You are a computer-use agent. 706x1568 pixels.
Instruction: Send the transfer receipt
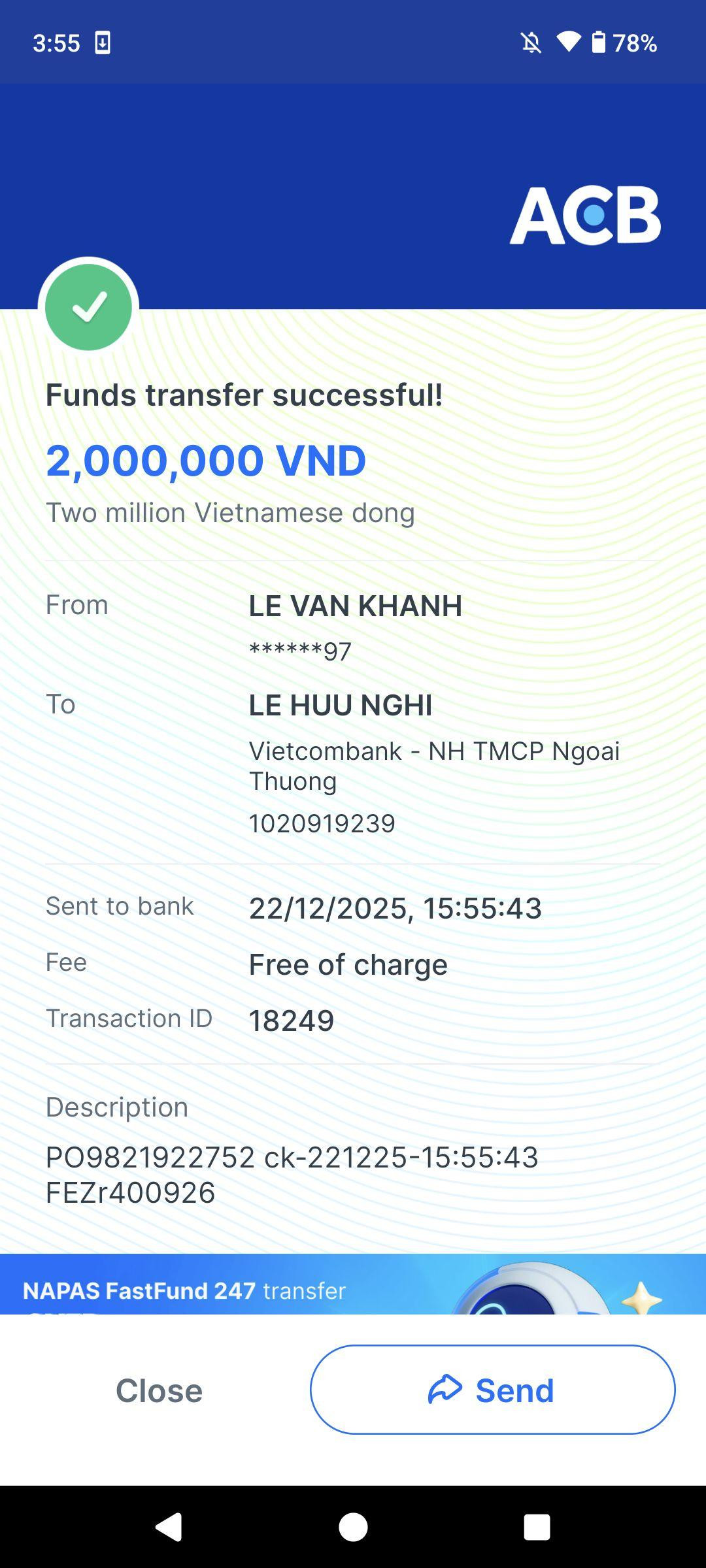492,1390
